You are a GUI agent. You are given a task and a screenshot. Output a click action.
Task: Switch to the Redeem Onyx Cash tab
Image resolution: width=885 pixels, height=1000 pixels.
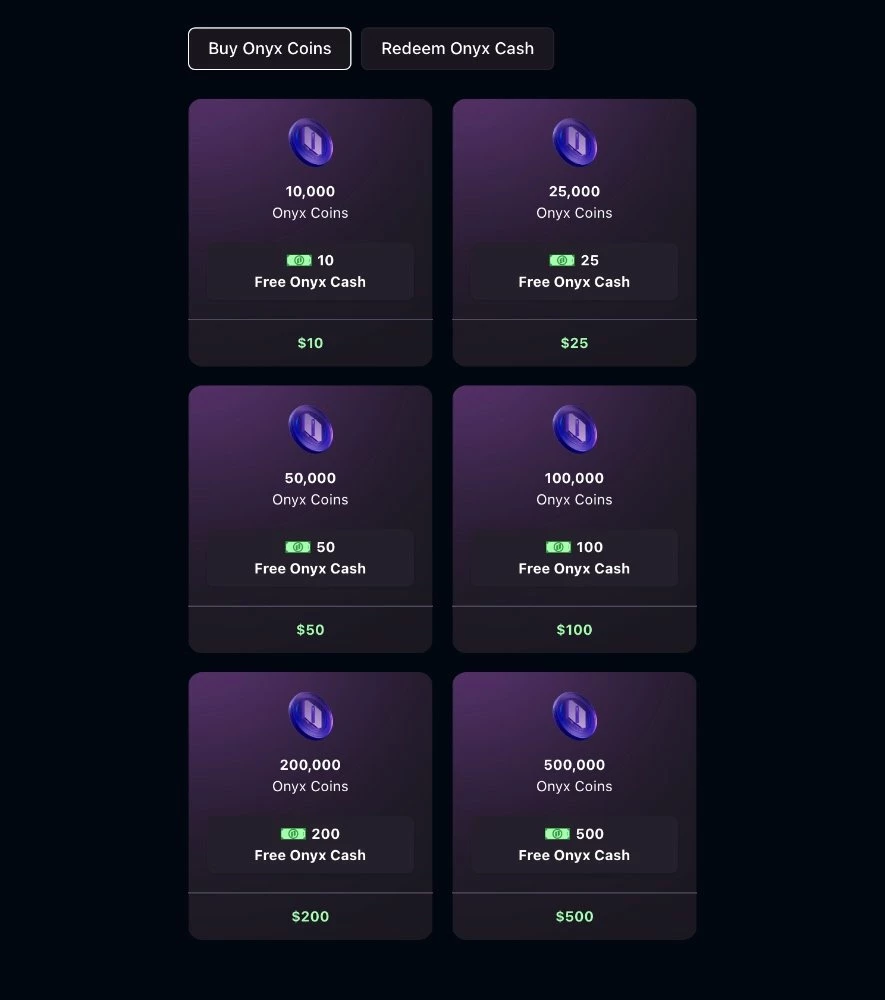457,49
